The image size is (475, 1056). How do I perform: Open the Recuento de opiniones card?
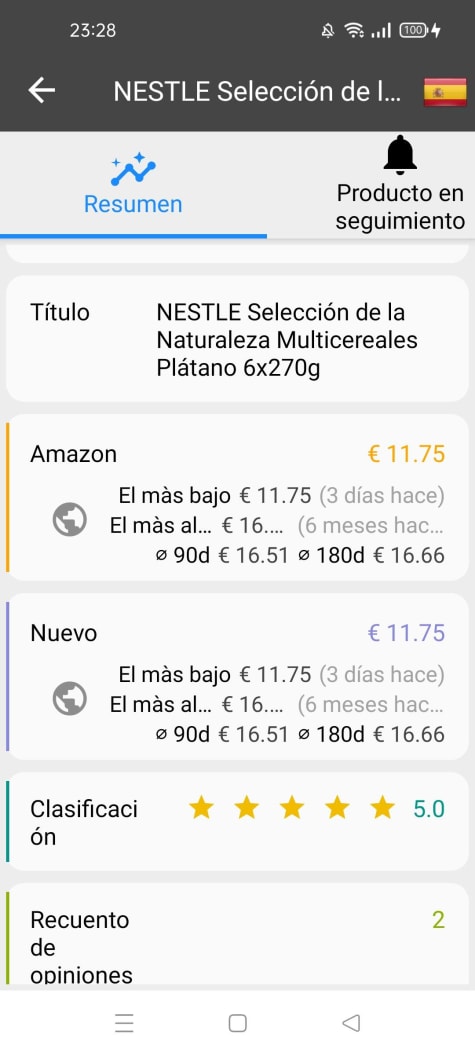tap(237, 935)
